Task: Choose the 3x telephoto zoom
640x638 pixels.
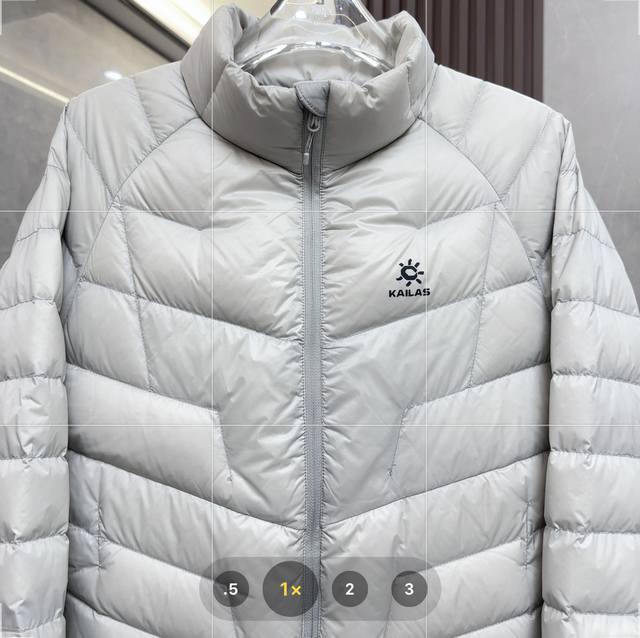Action: [x=408, y=589]
